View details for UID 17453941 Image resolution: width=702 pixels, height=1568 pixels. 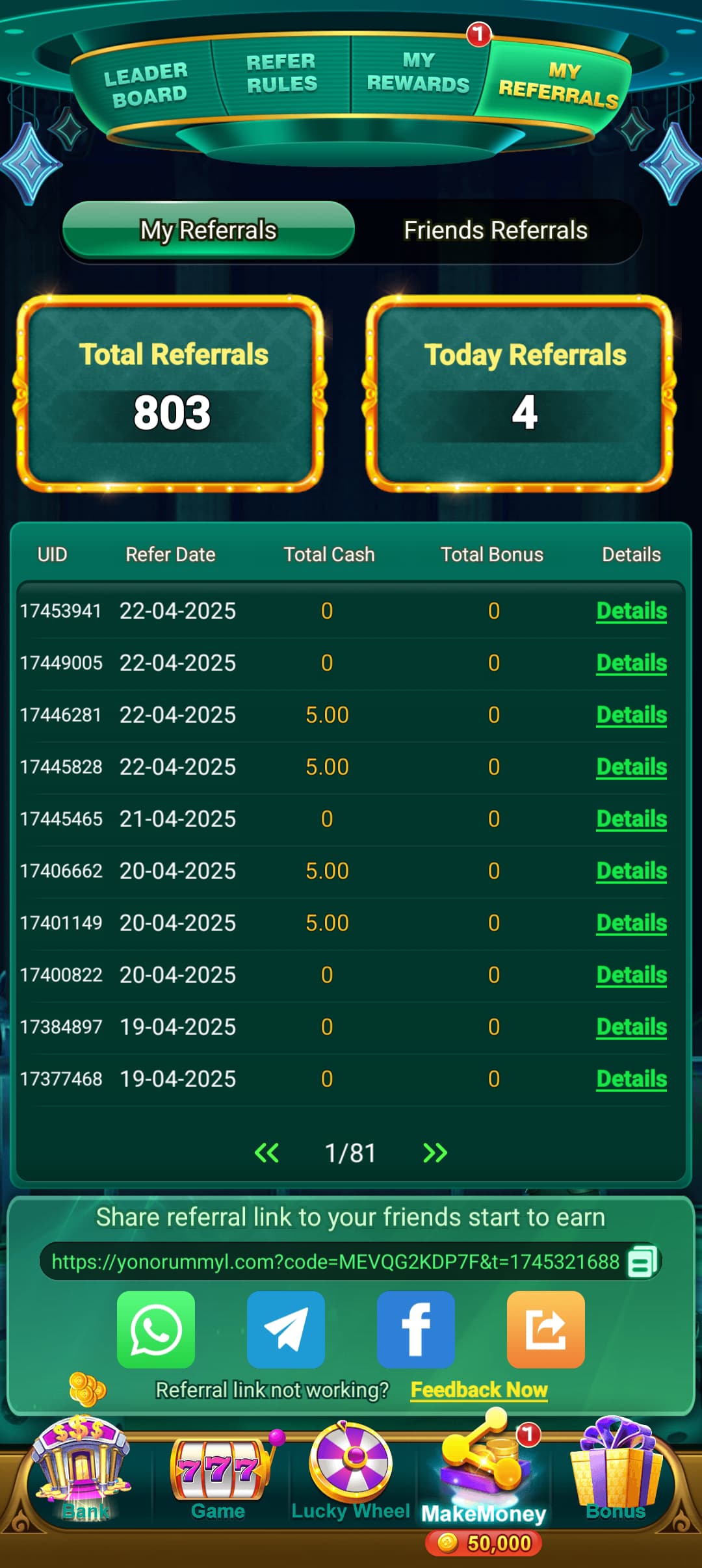point(631,611)
